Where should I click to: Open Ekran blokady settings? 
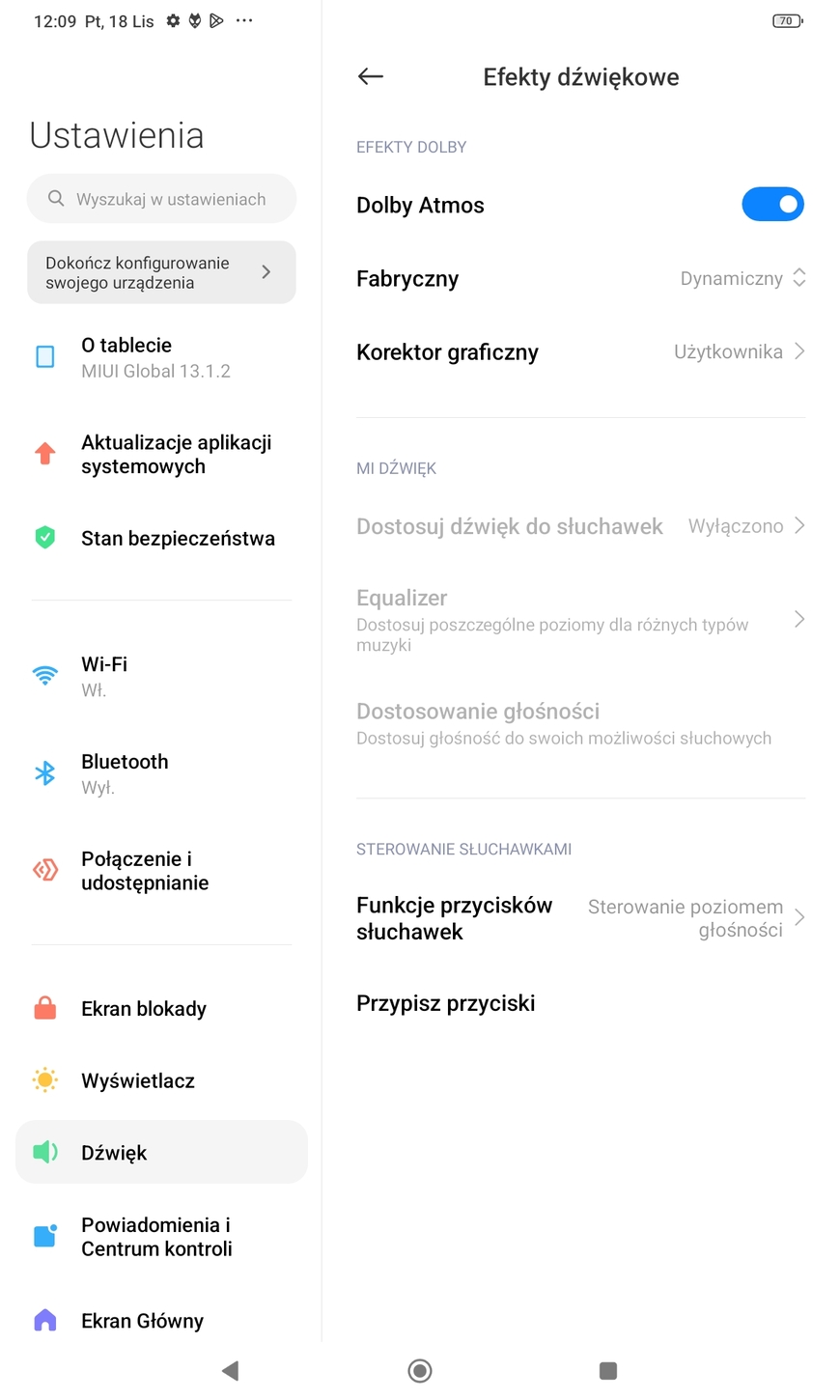[x=161, y=1008]
